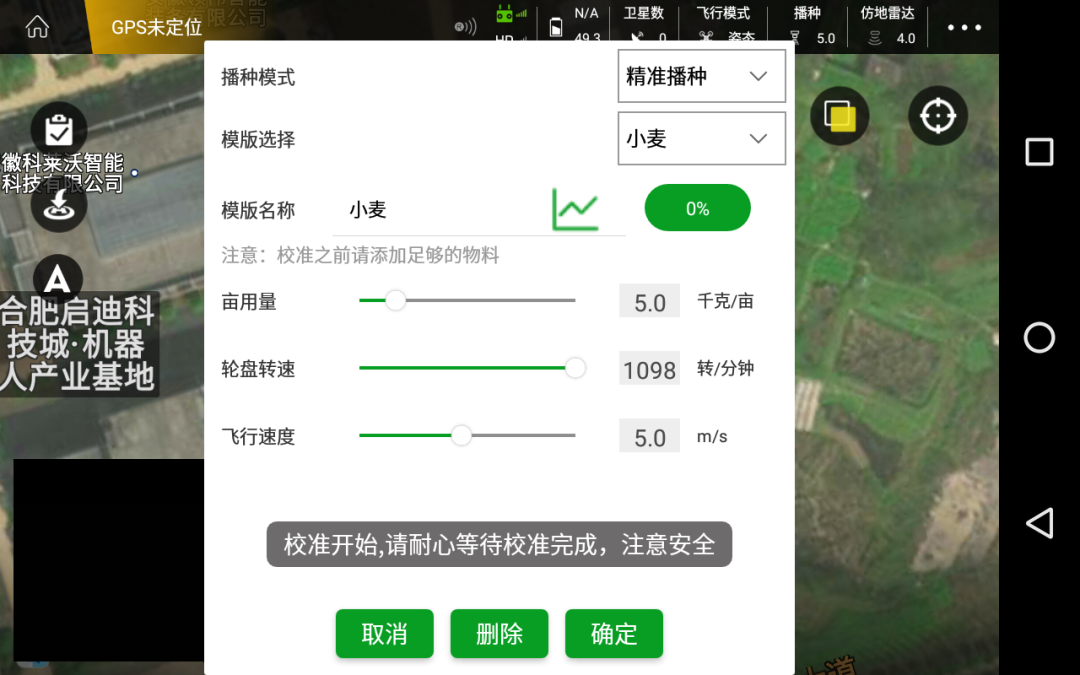Confirm settings with 确定
This screenshot has height=675, width=1080.
pyautogui.click(x=613, y=633)
